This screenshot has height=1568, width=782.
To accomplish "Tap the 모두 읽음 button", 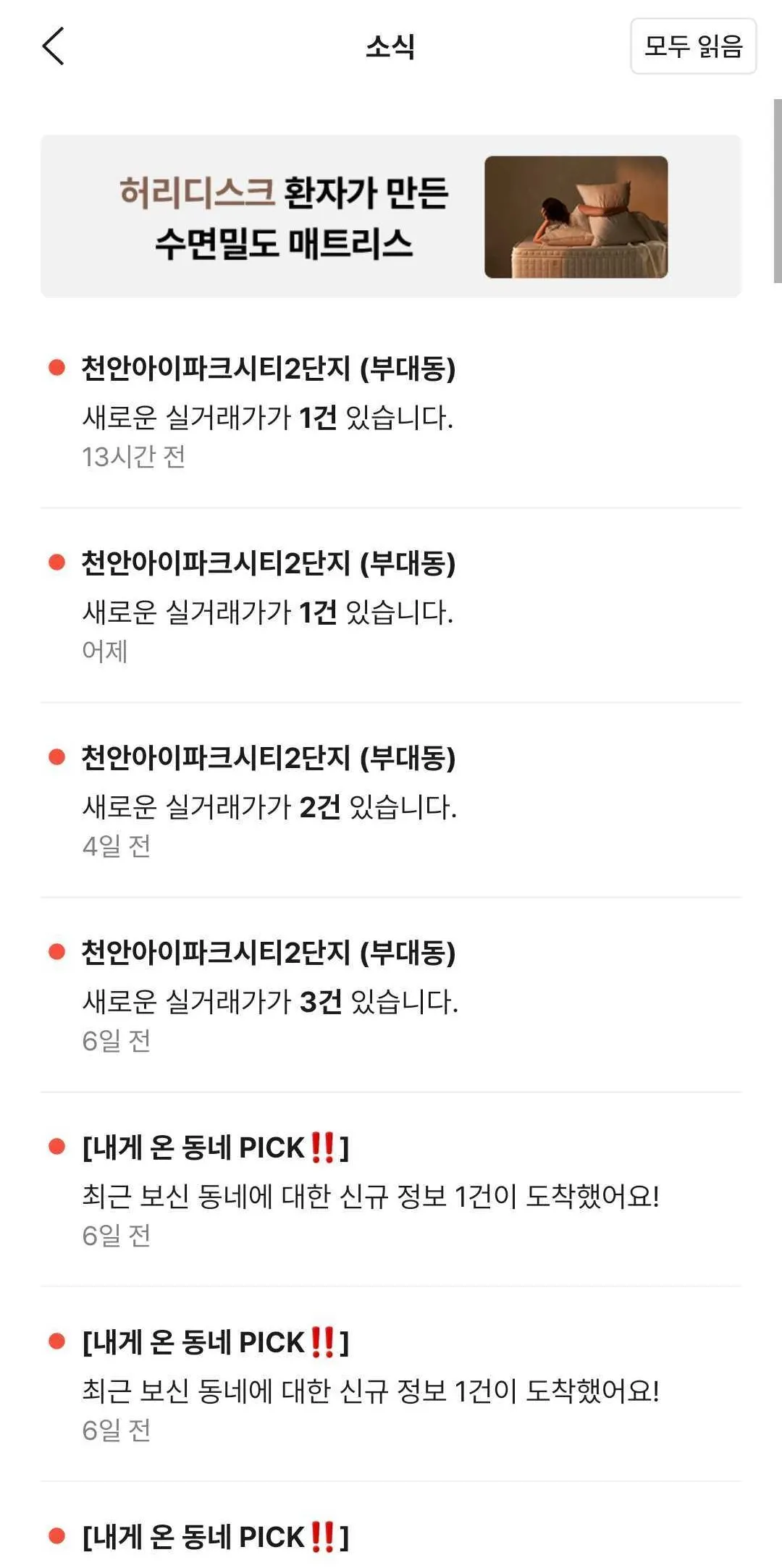I will tap(693, 46).
